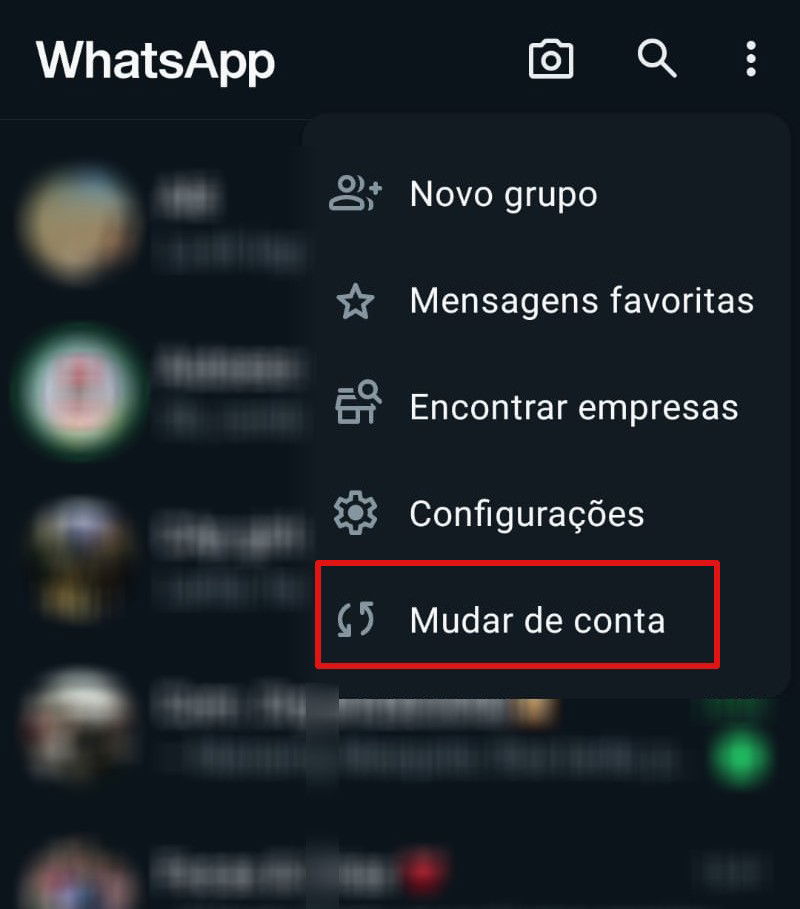Select 'Novo grupo' from the menu
Screen dimensions: 800x909
click(x=503, y=194)
